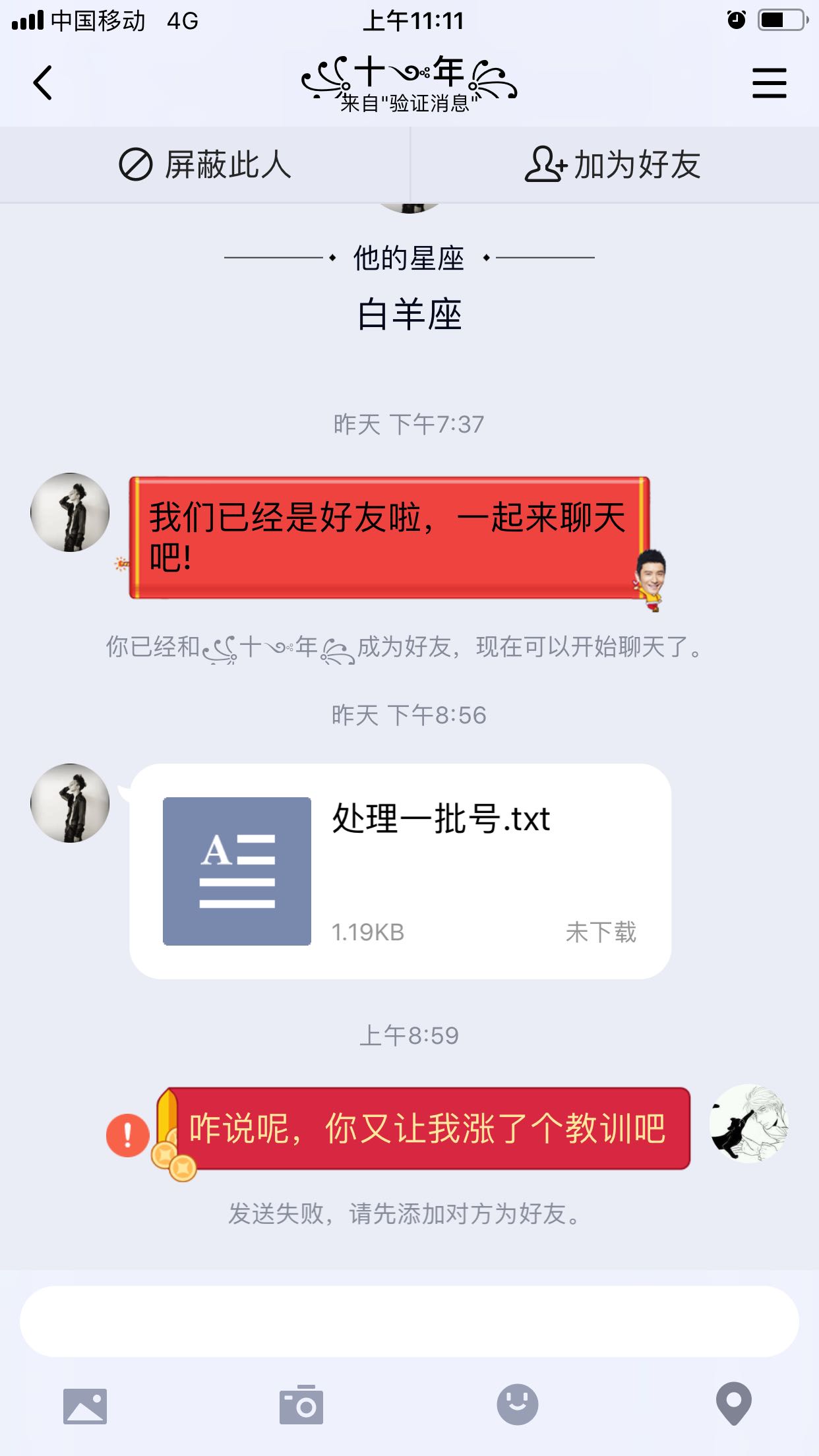Open the camera icon below input
This screenshot has height=1456, width=819.
[301, 1405]
